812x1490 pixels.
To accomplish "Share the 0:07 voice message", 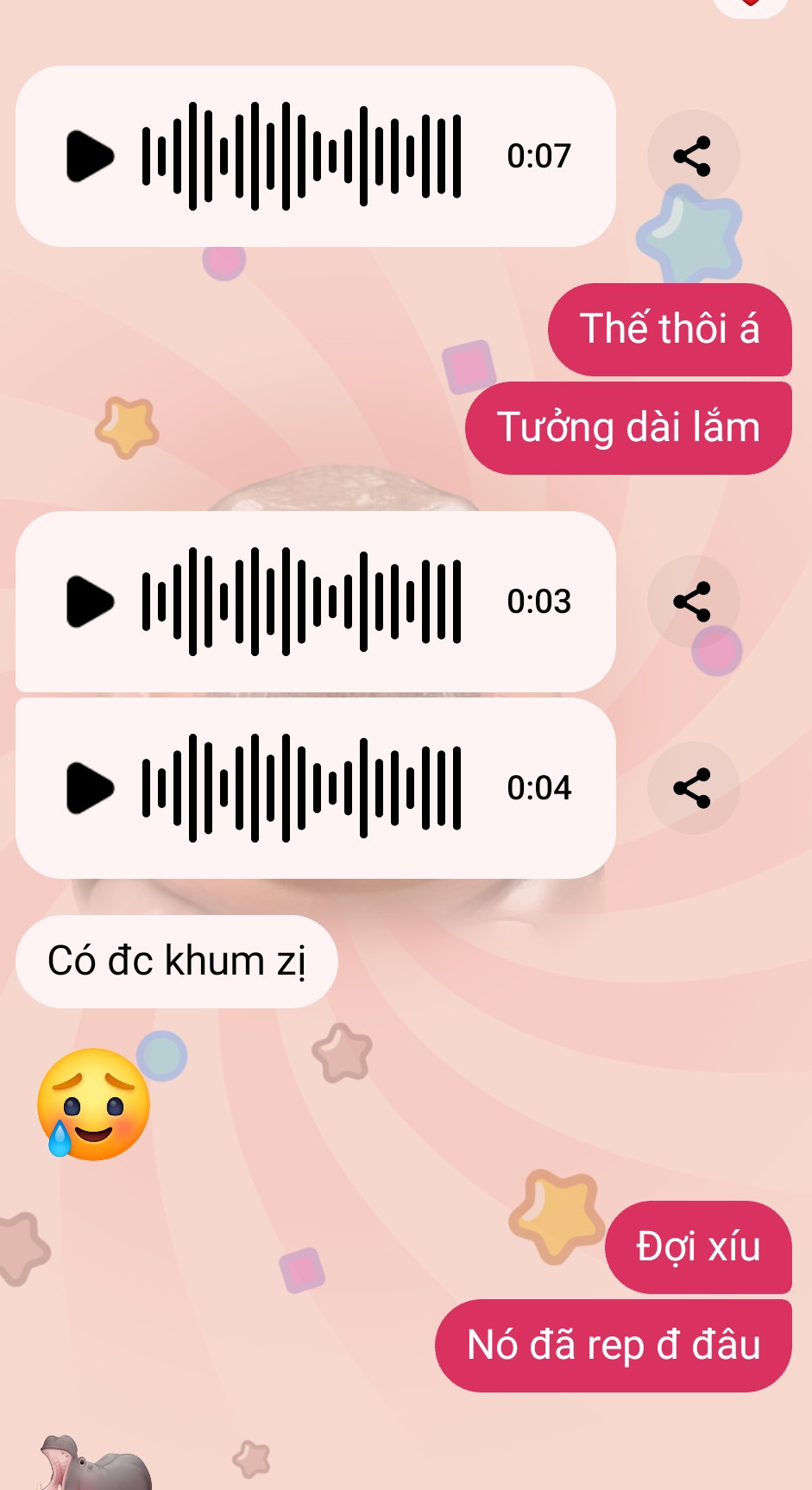I will (692, 156).
